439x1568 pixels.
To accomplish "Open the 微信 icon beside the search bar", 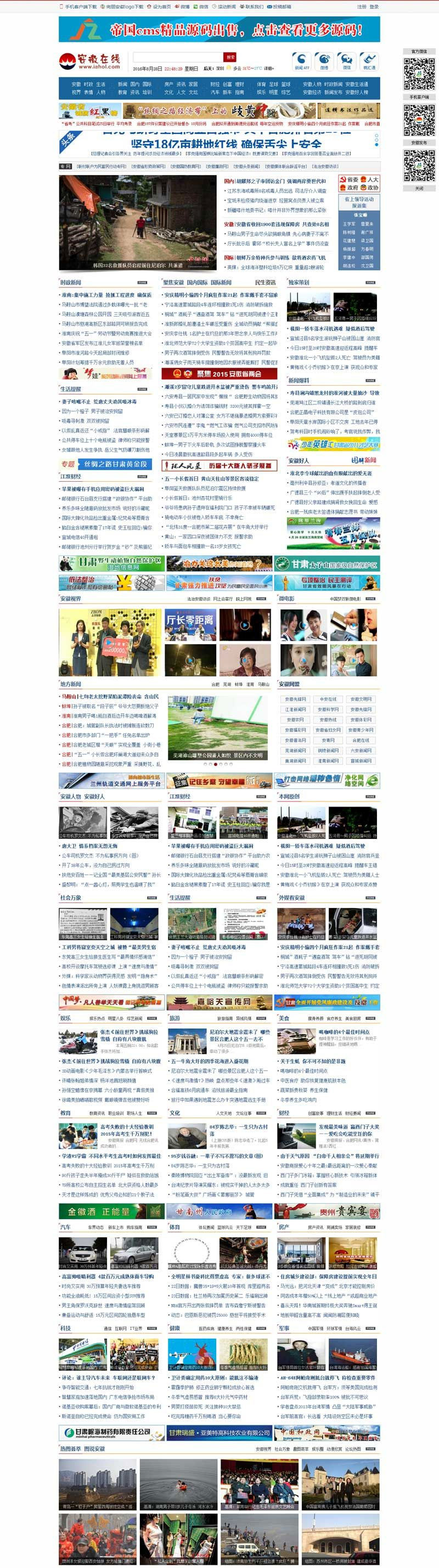I will (x=346, y=61).
